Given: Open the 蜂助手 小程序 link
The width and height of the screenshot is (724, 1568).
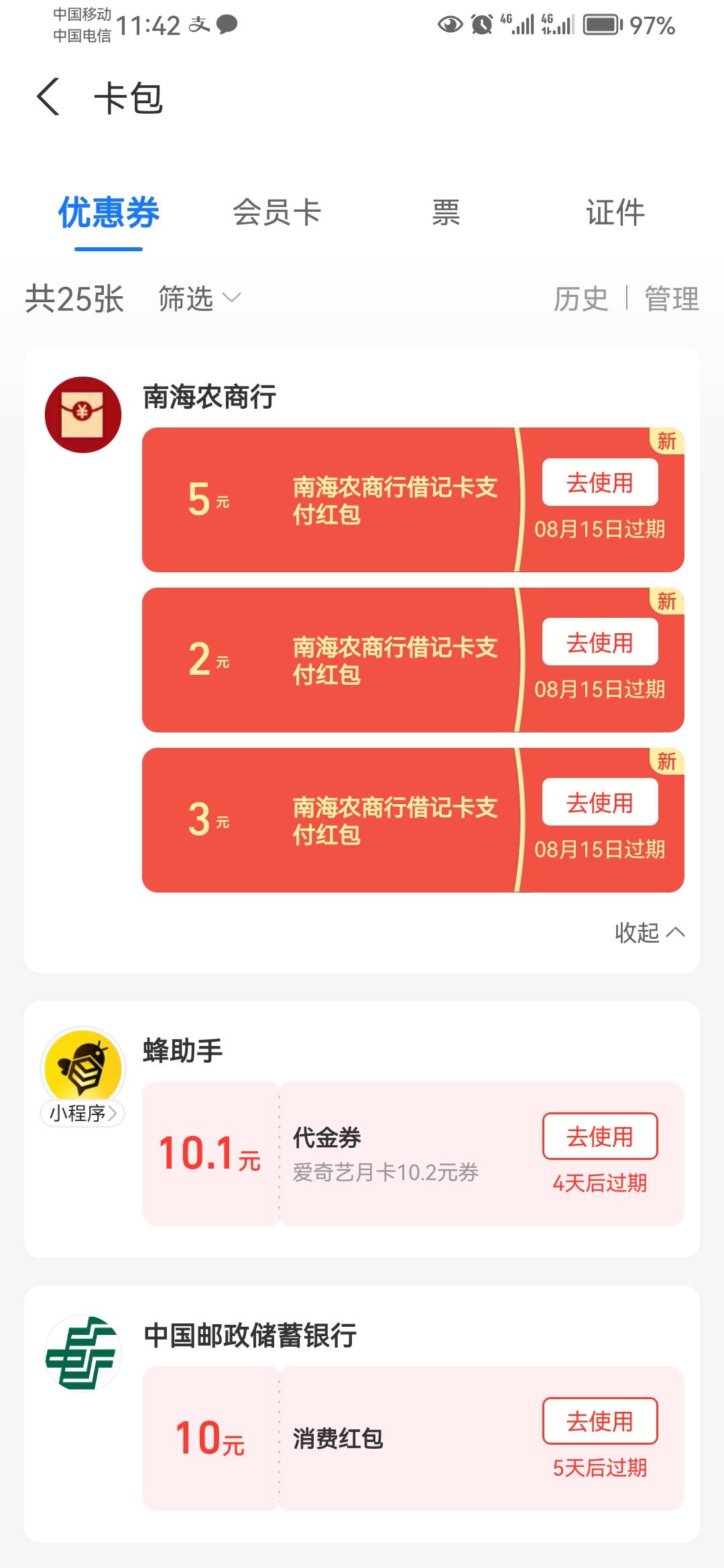Looking at the screenshot, I should [x=83, y=1113].
